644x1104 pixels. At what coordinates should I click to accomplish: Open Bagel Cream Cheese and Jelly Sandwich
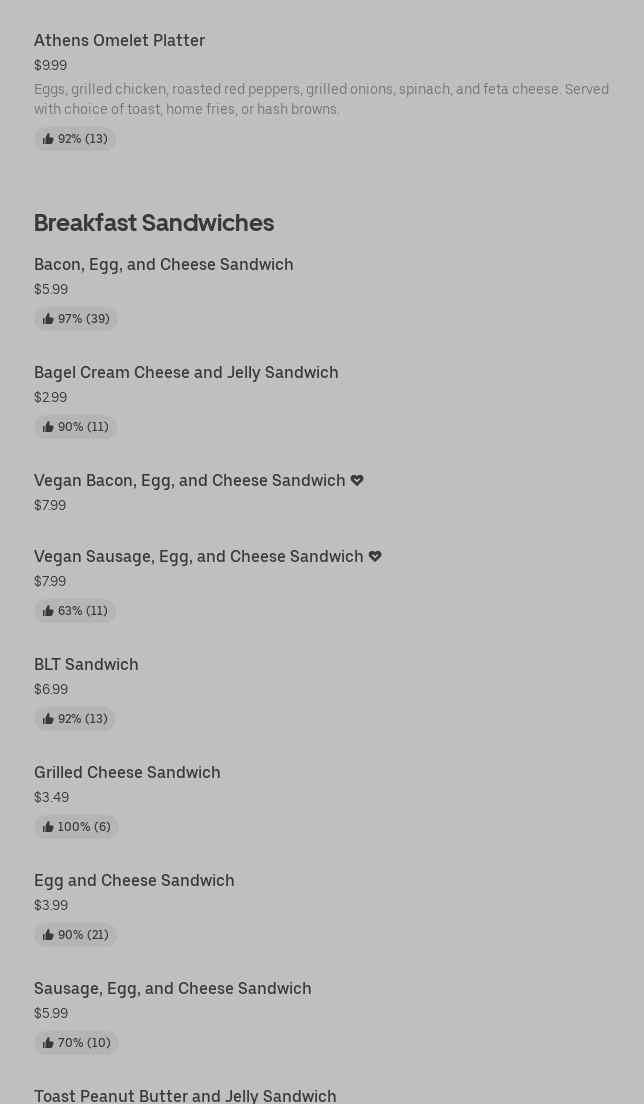(186, 373)
